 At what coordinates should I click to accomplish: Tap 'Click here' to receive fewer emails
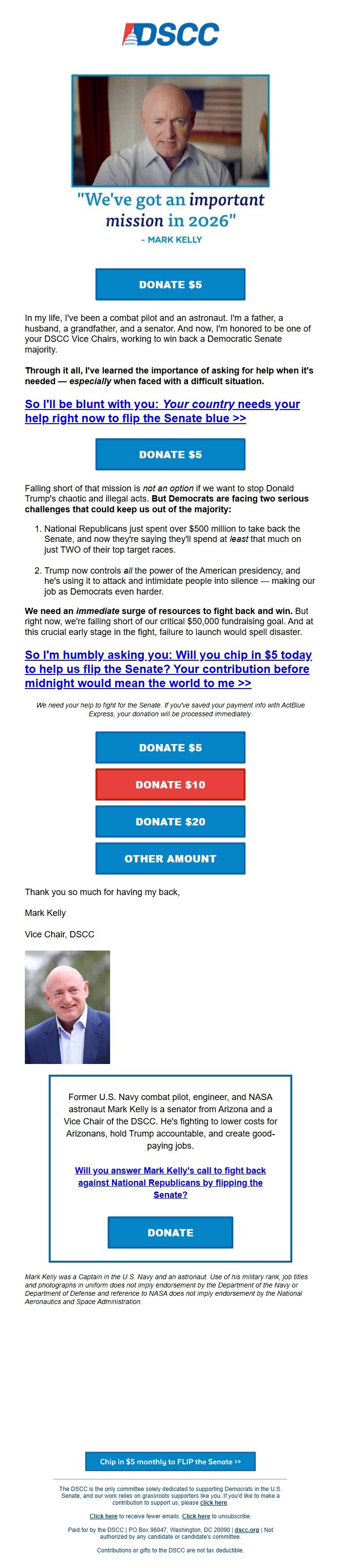click(103, 1515)
